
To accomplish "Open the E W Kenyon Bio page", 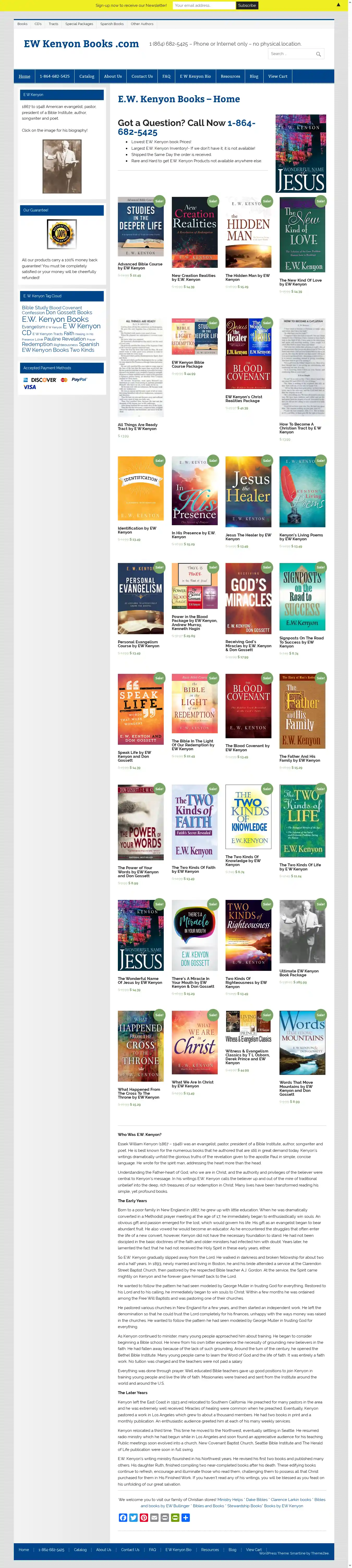I will (195, 77).
